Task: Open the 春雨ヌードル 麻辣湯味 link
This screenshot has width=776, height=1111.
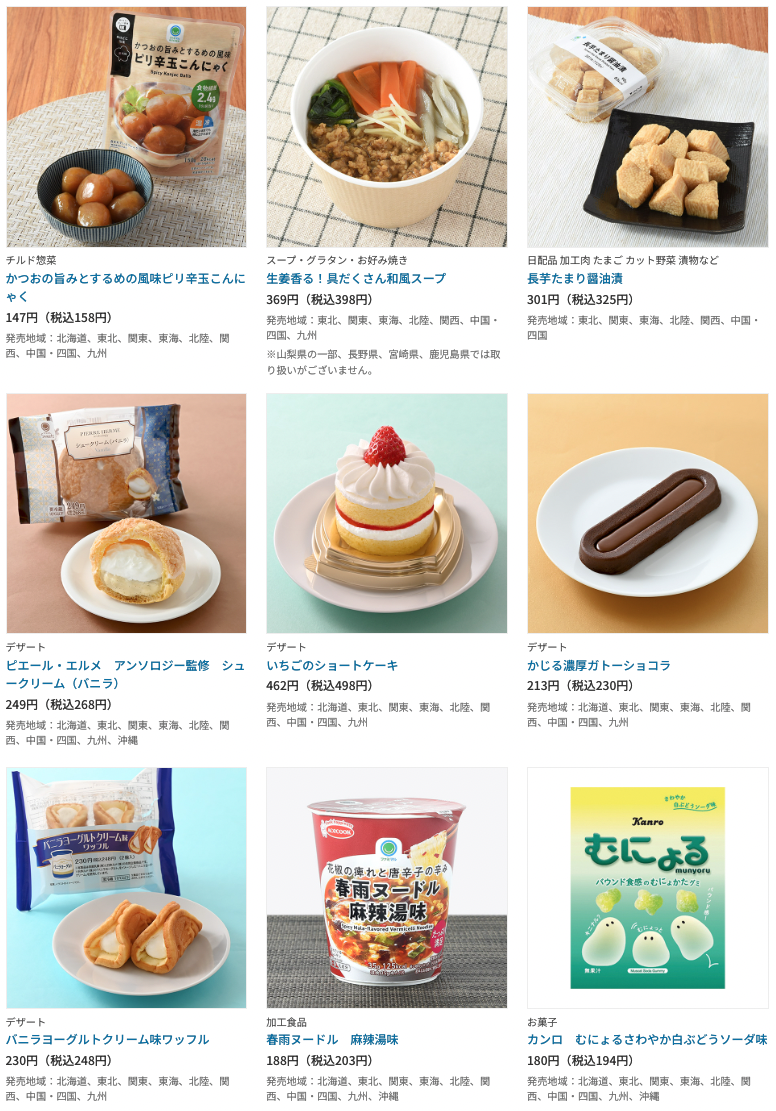Action: tap(332, 1040)
